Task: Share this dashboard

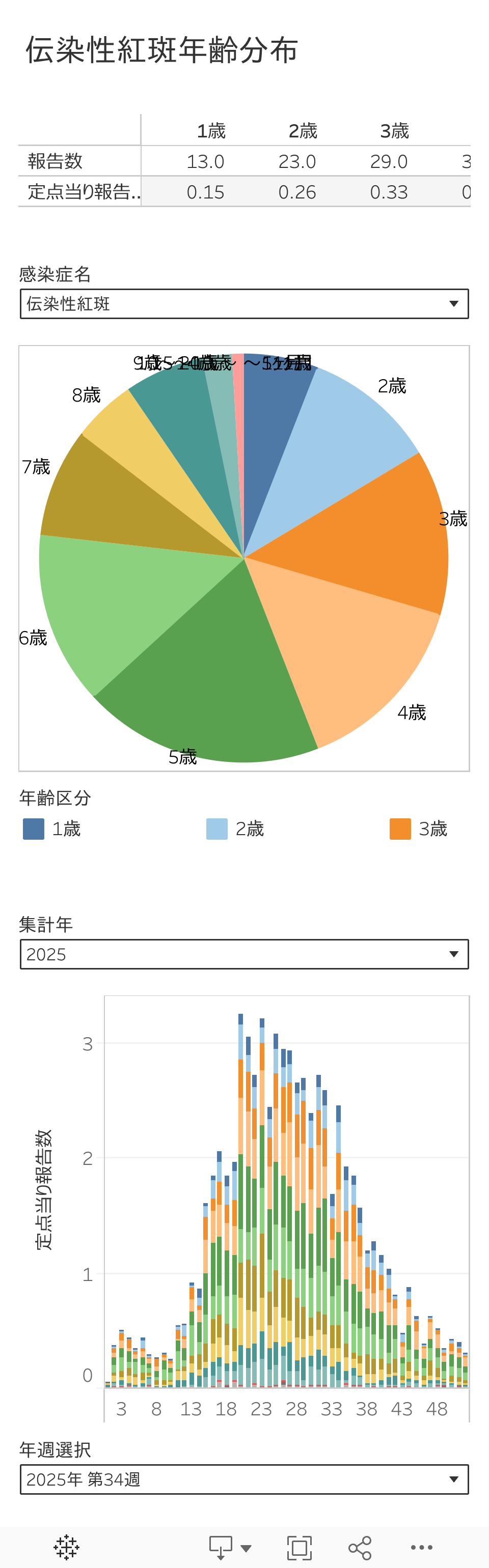Action: [360, 1547]
